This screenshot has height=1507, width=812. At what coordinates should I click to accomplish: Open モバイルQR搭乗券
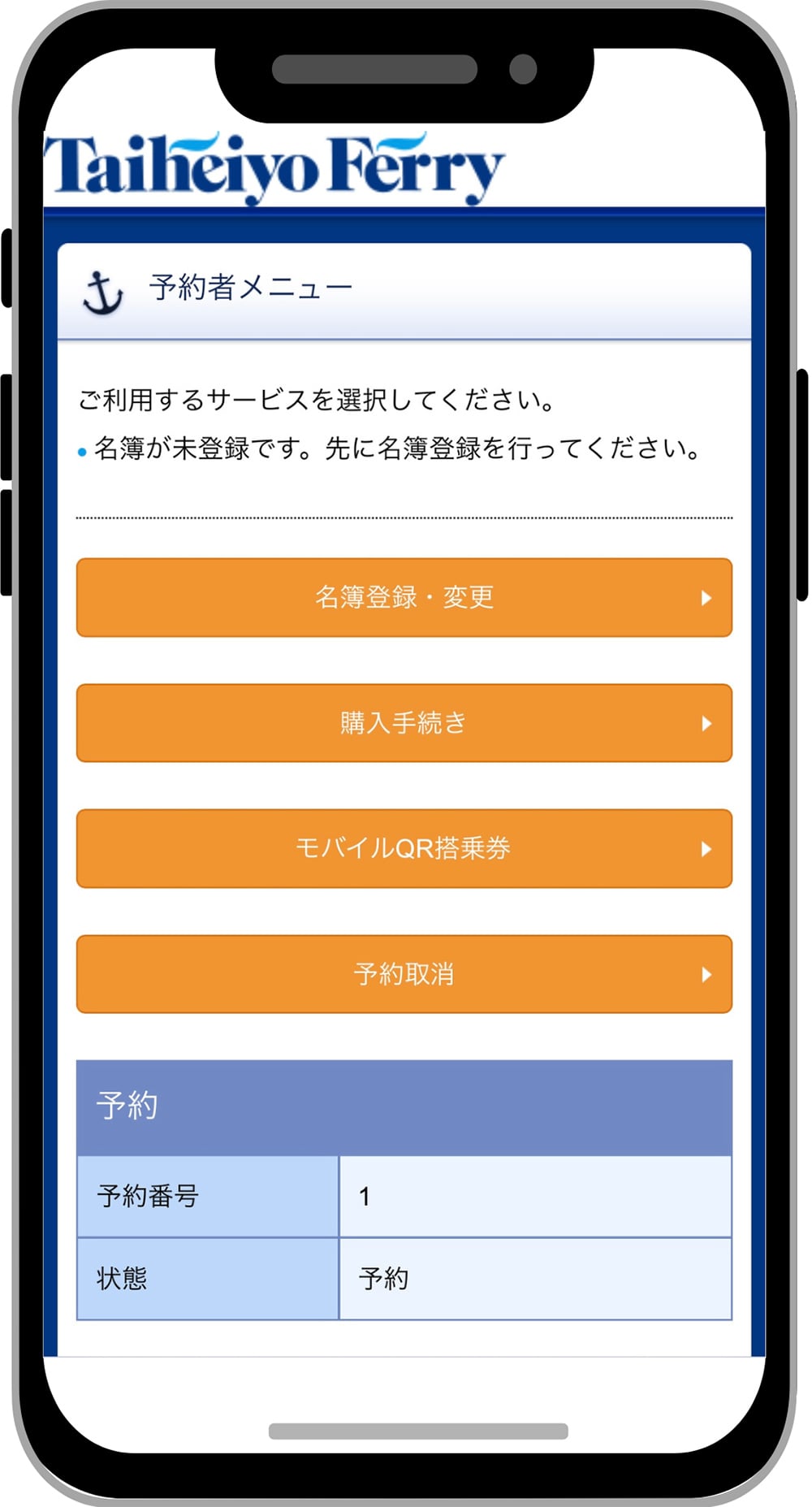click(404, 848)
